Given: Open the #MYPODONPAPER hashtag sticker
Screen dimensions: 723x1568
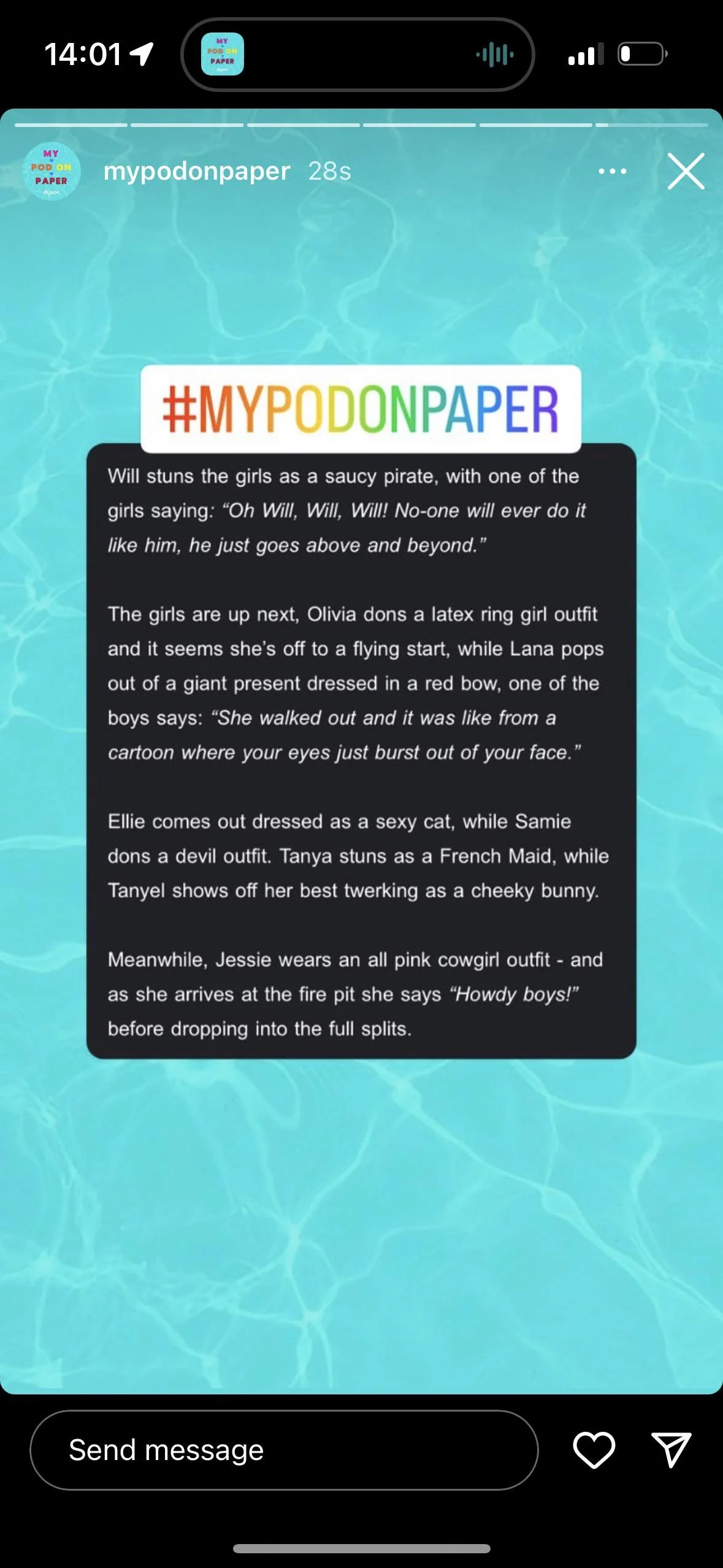Looking at the screenshot, I should tap(361, 409).
